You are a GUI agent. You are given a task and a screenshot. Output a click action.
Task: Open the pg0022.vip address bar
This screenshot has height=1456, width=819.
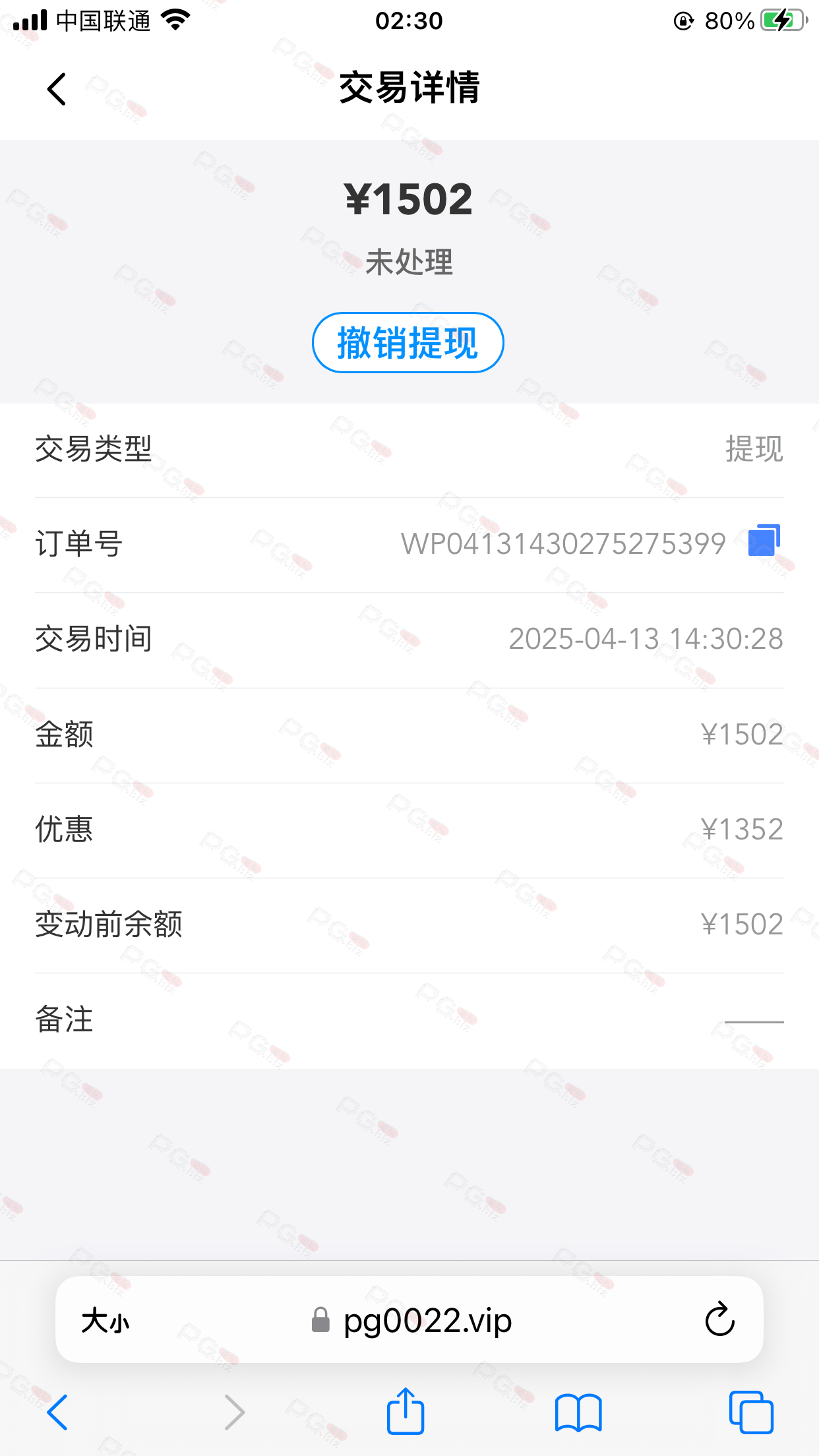[x=410, y=1320]
